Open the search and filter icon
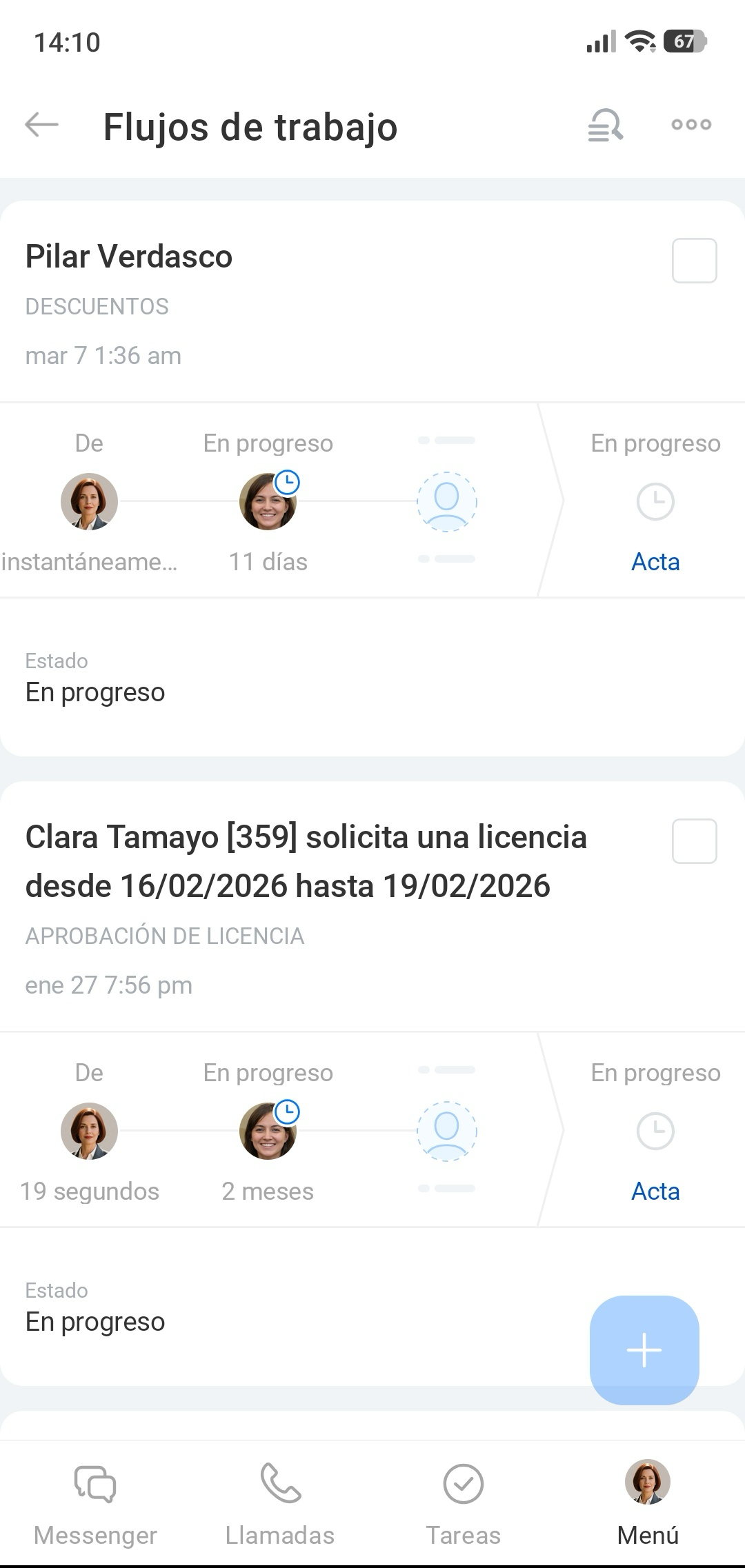The width and height of the screenshot is (745, 1568). click(x=605, y=126)
